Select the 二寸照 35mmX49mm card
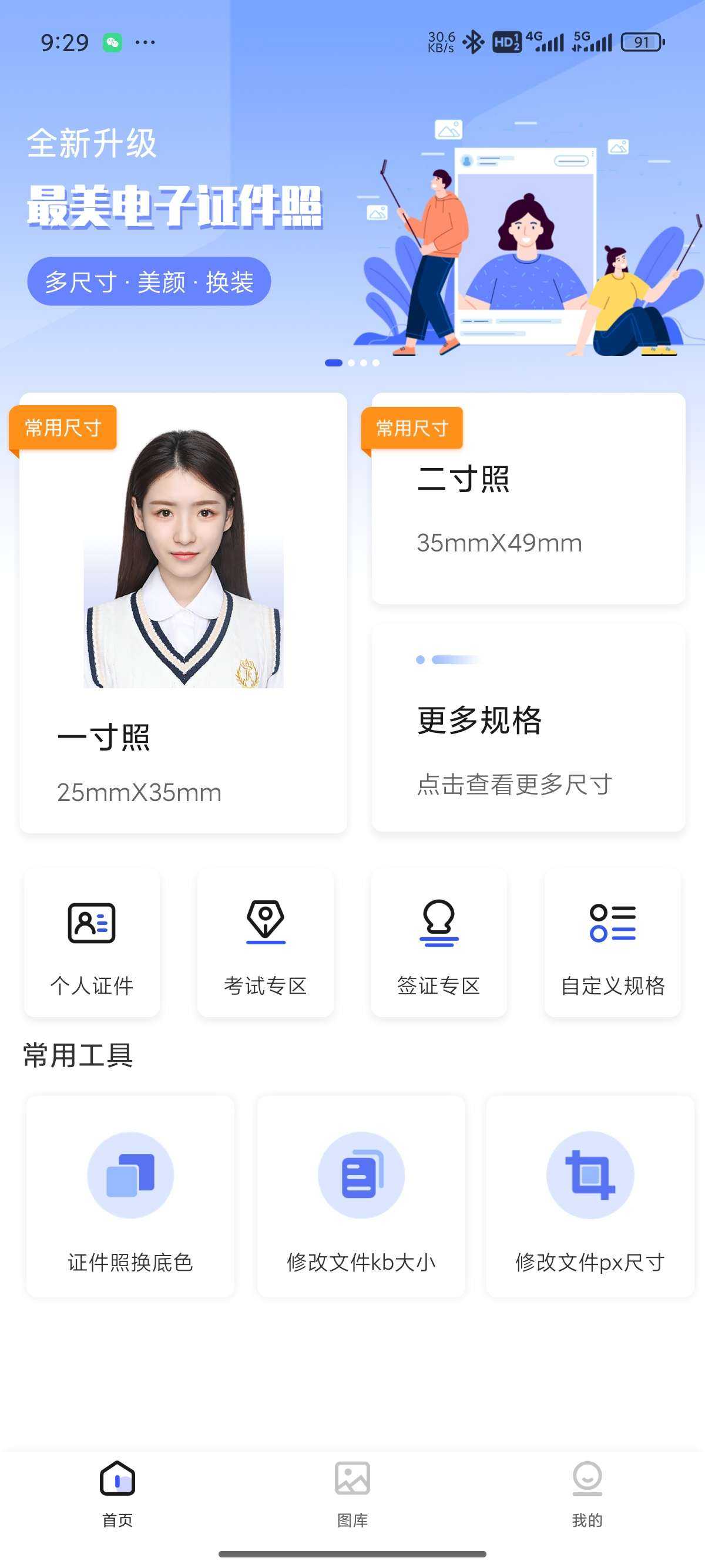705x1568 pixels. tap(528, 499)
